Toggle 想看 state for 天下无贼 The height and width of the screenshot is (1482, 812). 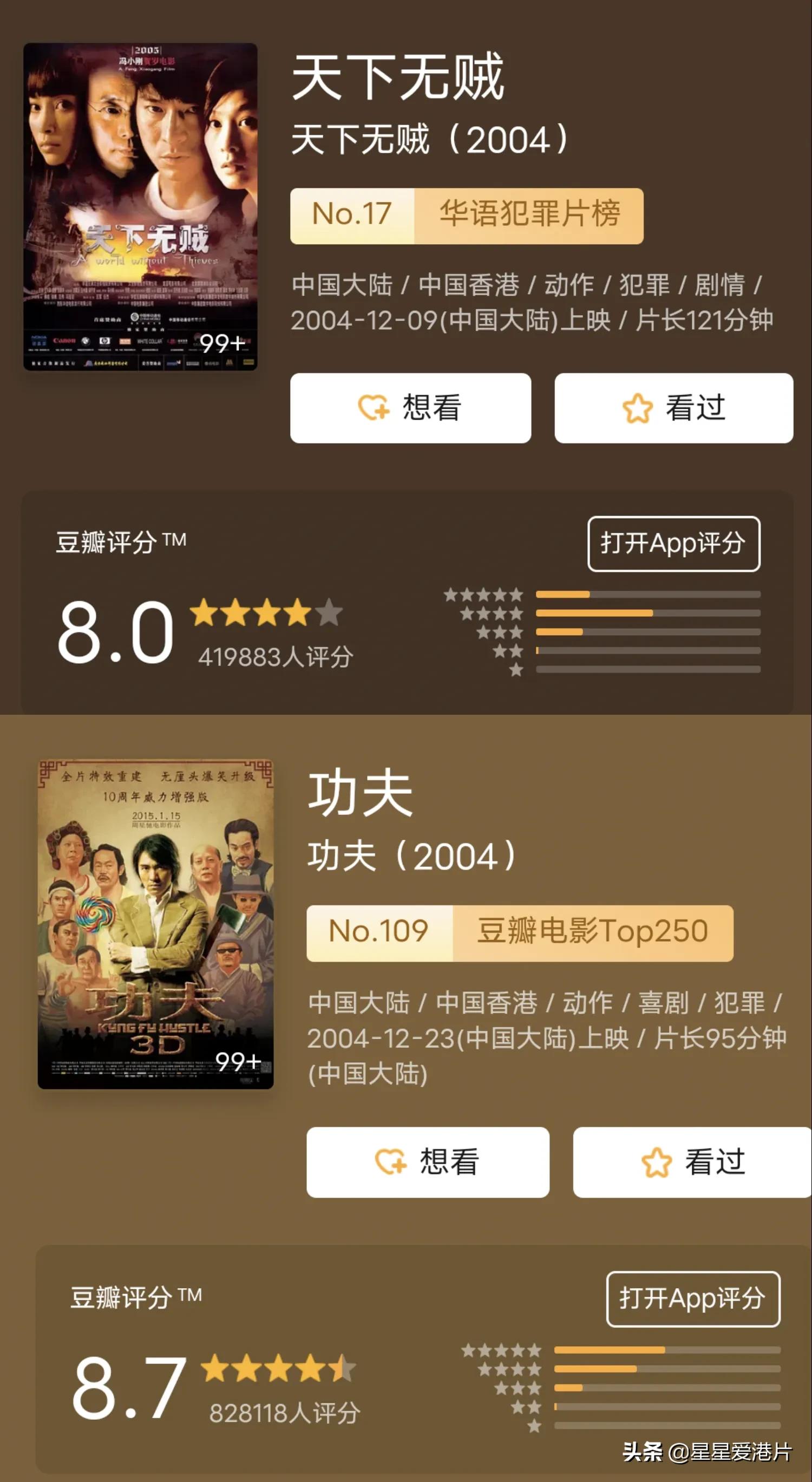point(412,409)
